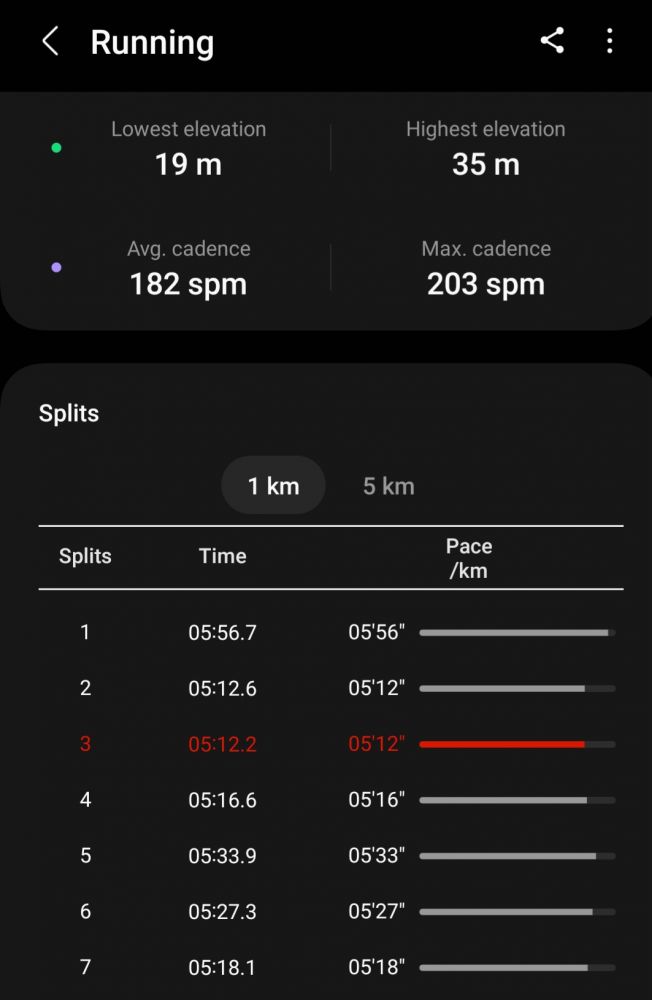This screenshot has width=652, height=1000.
Task: Go back from the Running screen
Action: pyautogui.click(x=50, y=42)
